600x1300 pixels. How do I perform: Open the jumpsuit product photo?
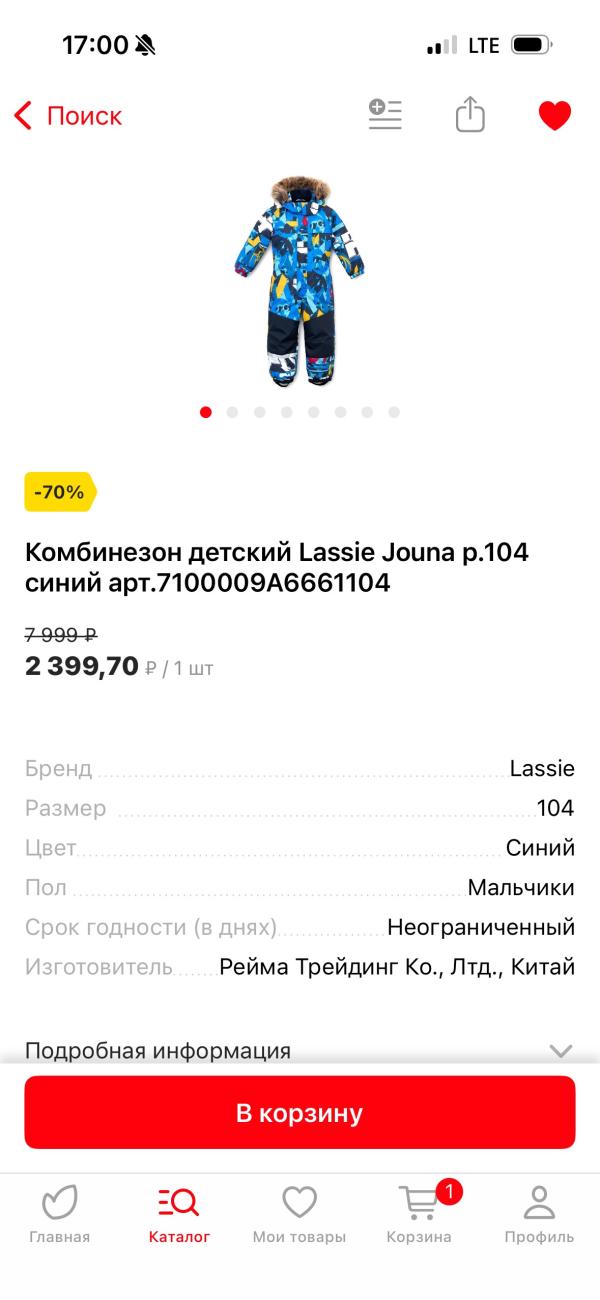click(300, 283)
